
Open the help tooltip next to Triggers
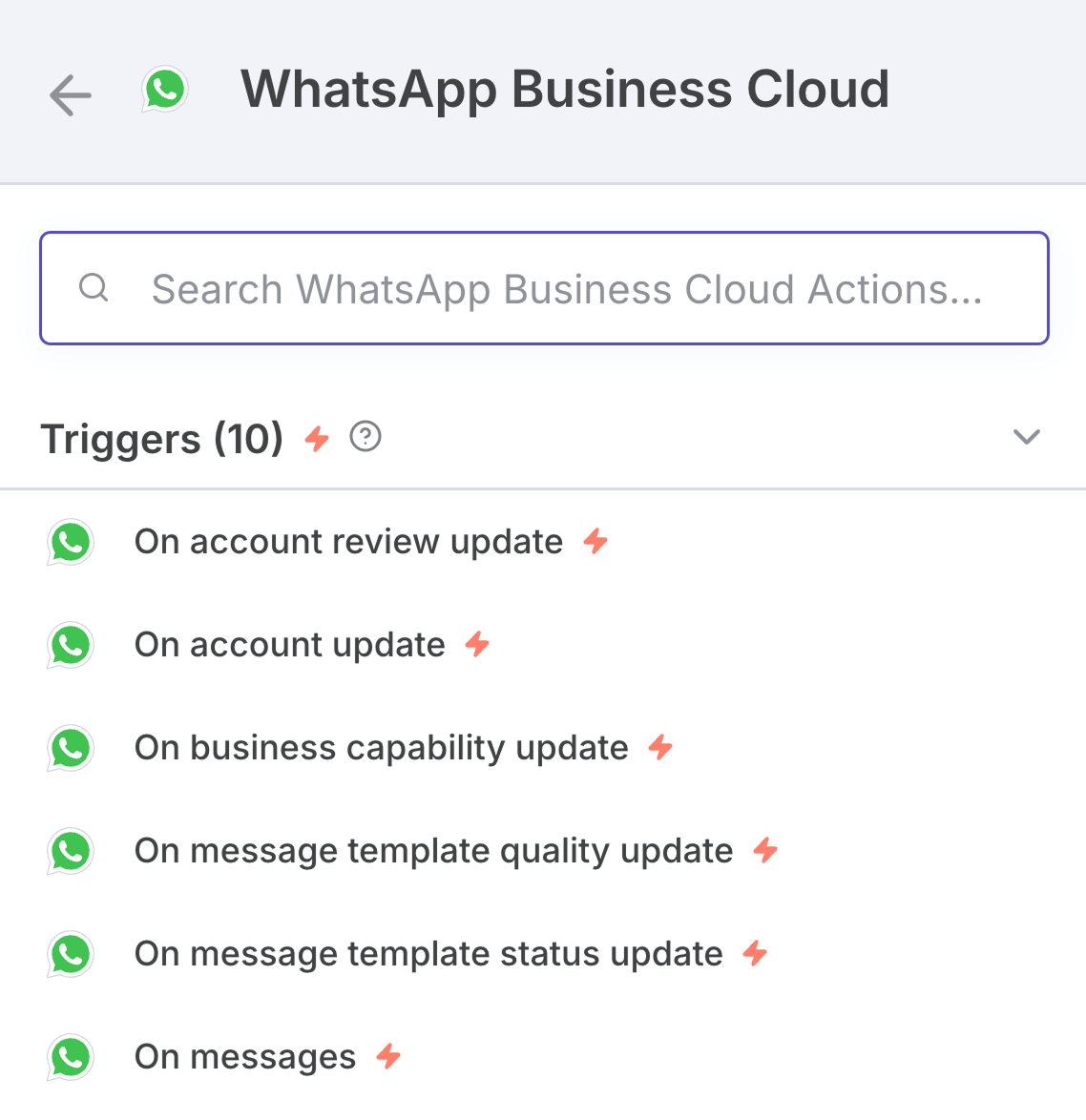tap(365, 436)
